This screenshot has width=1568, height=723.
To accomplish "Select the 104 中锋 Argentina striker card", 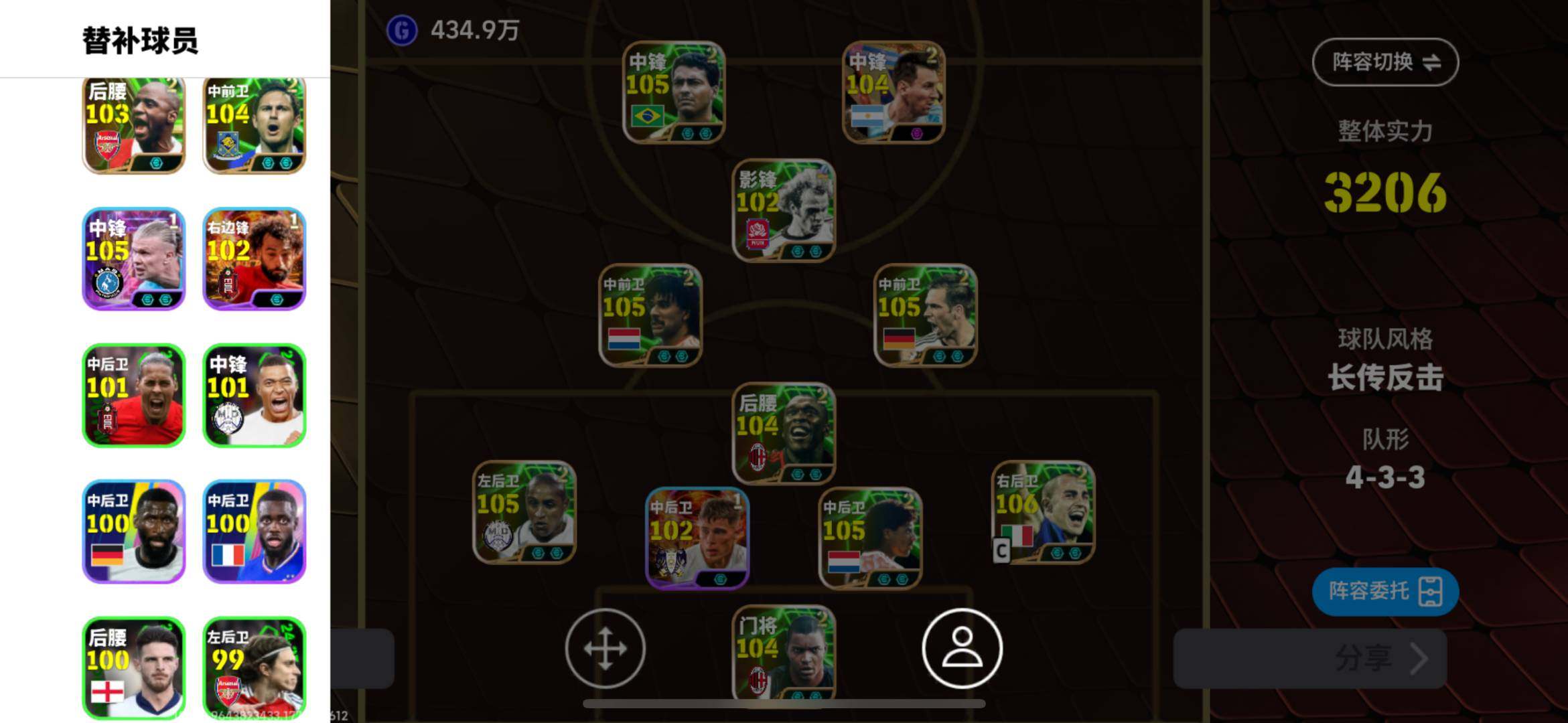I will pyautogui.click(x=894, y=92).
